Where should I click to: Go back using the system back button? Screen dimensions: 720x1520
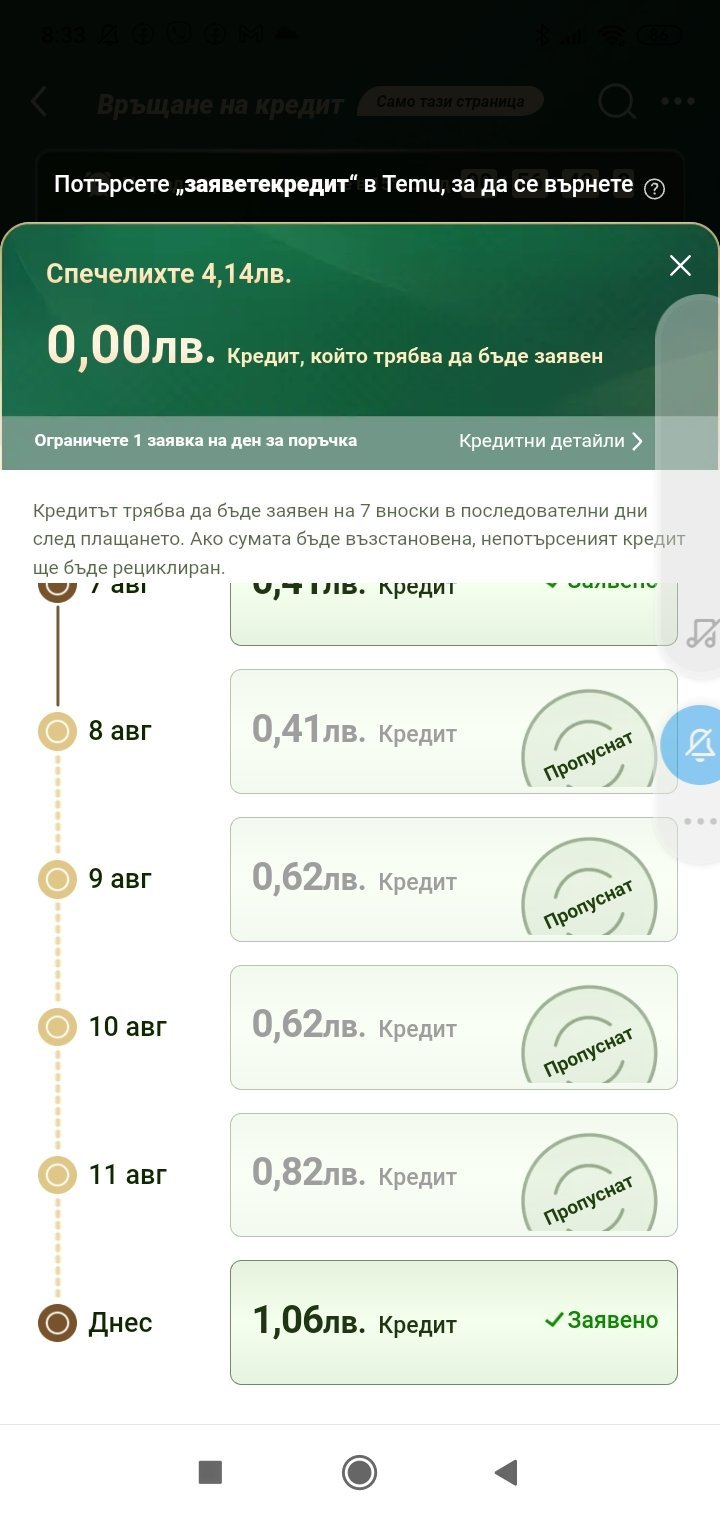506,1472
